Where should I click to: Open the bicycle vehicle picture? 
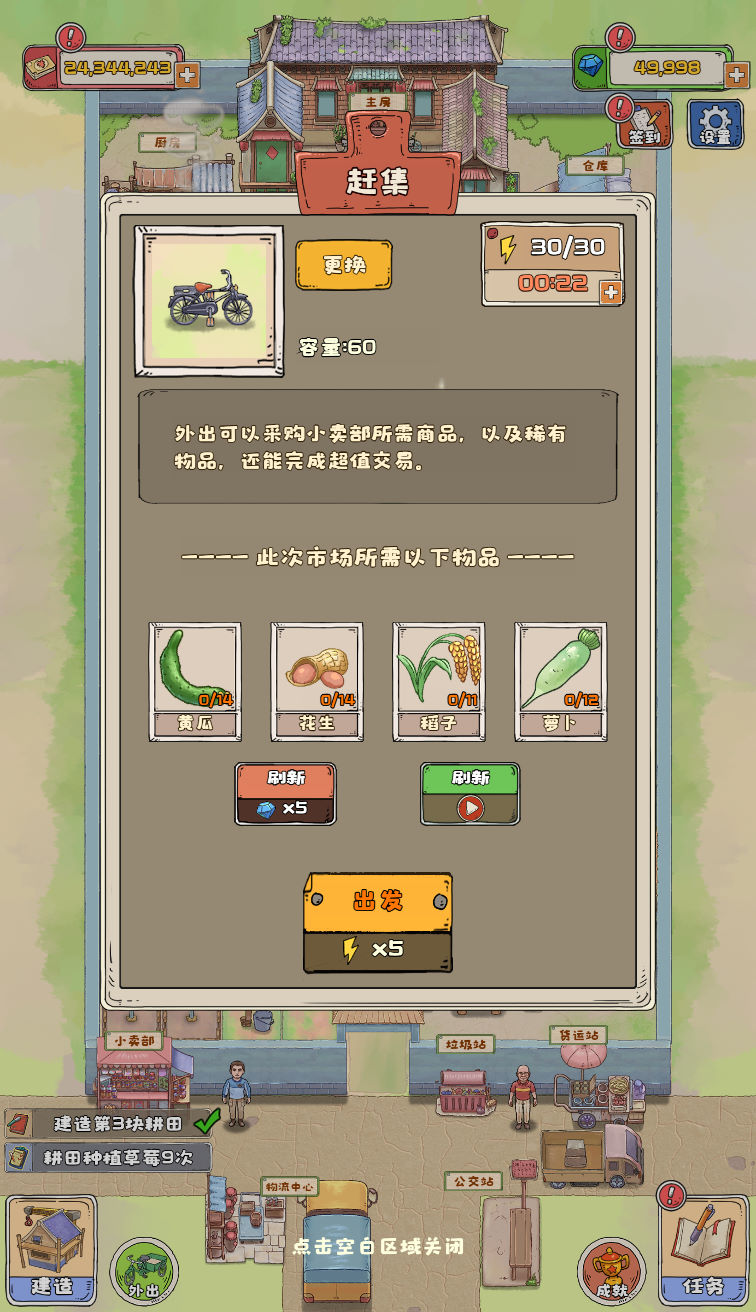click(209, 301)
